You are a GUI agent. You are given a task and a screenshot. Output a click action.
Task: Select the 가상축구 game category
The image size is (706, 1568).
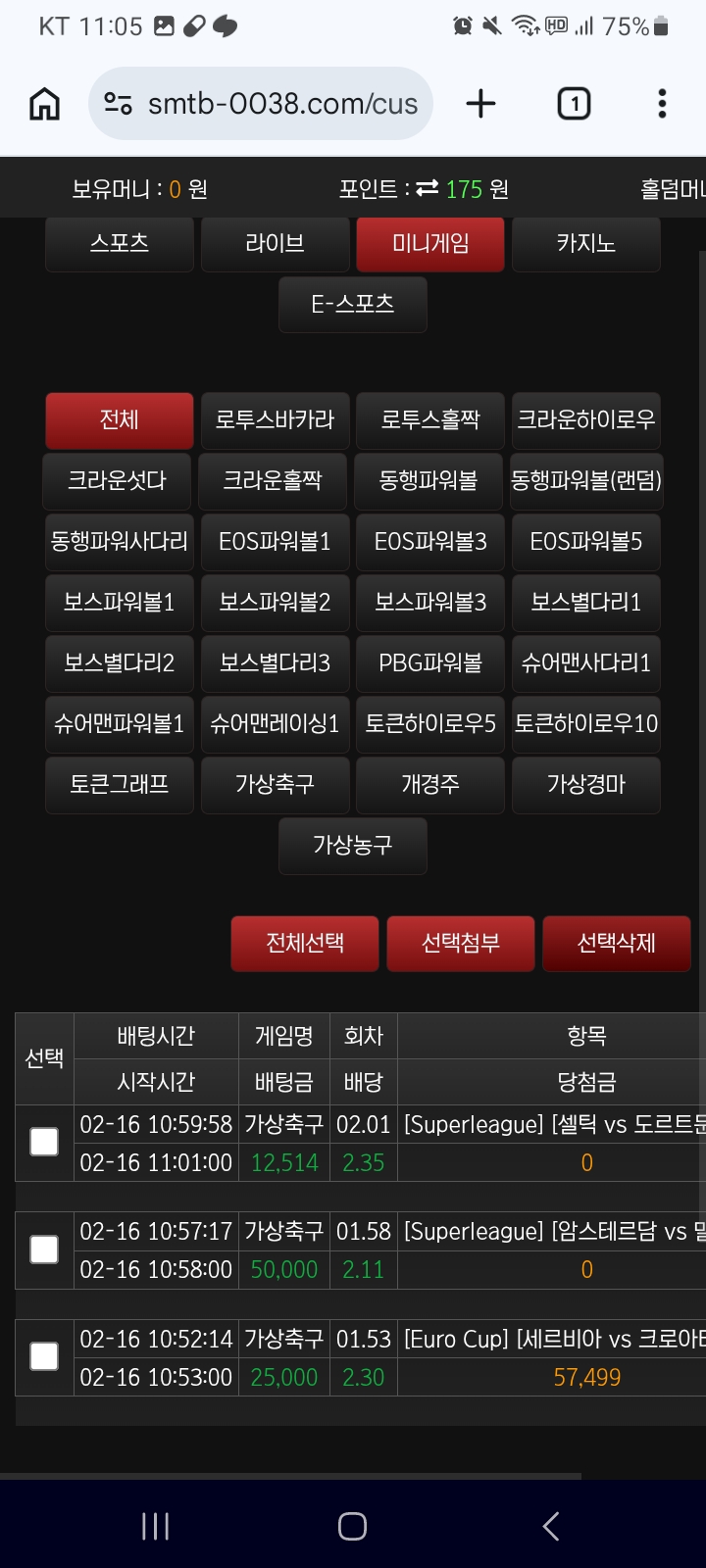tap(275, 785)
